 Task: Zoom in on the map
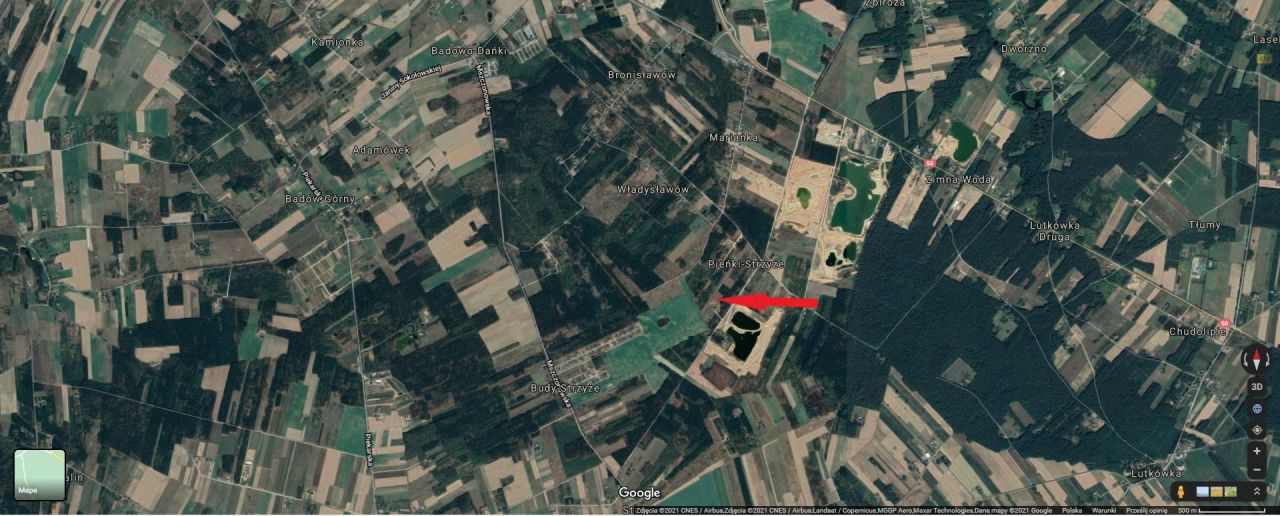pos(1257,451)
